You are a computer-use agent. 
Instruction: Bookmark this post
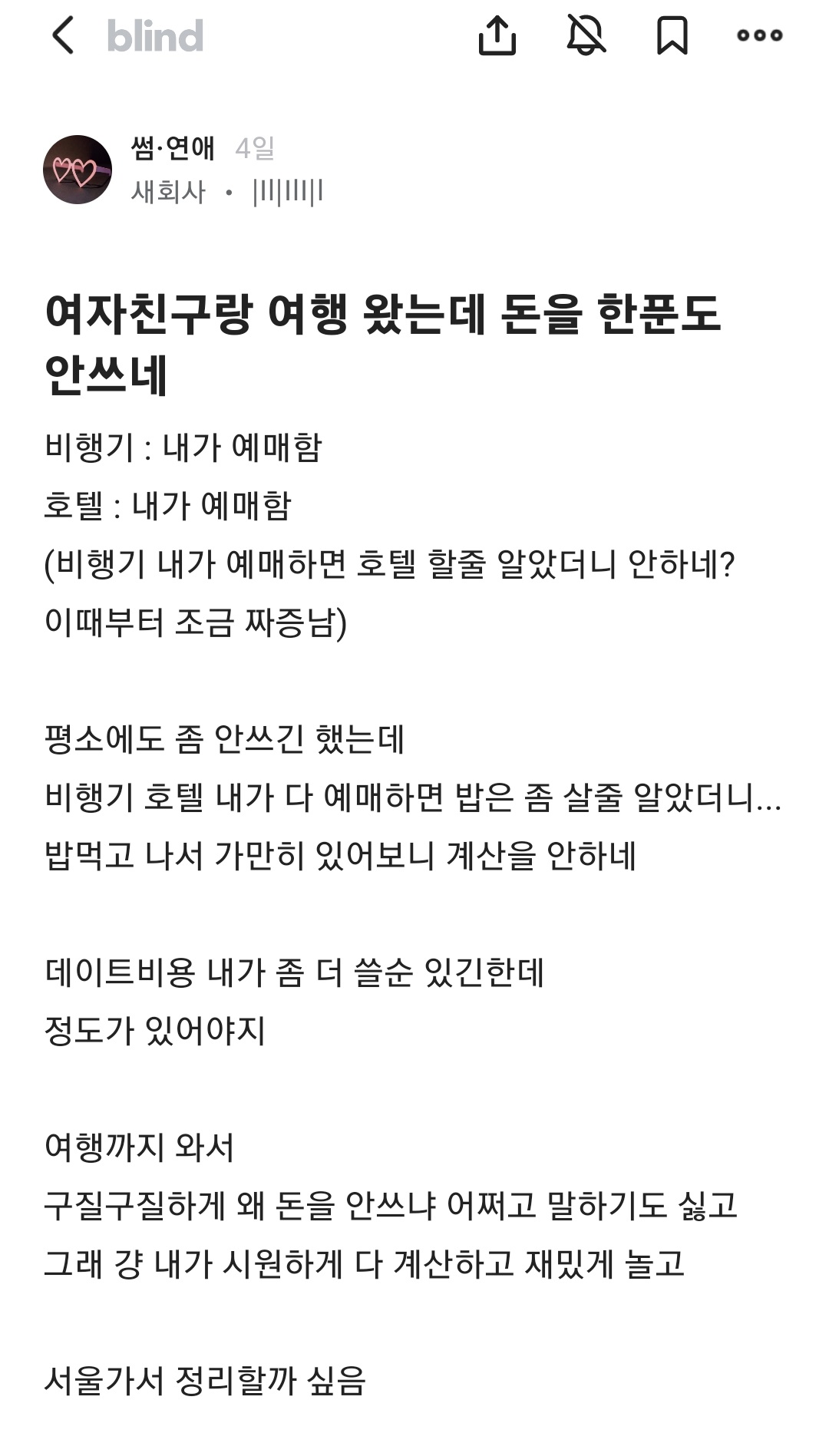tap(672, 35)
